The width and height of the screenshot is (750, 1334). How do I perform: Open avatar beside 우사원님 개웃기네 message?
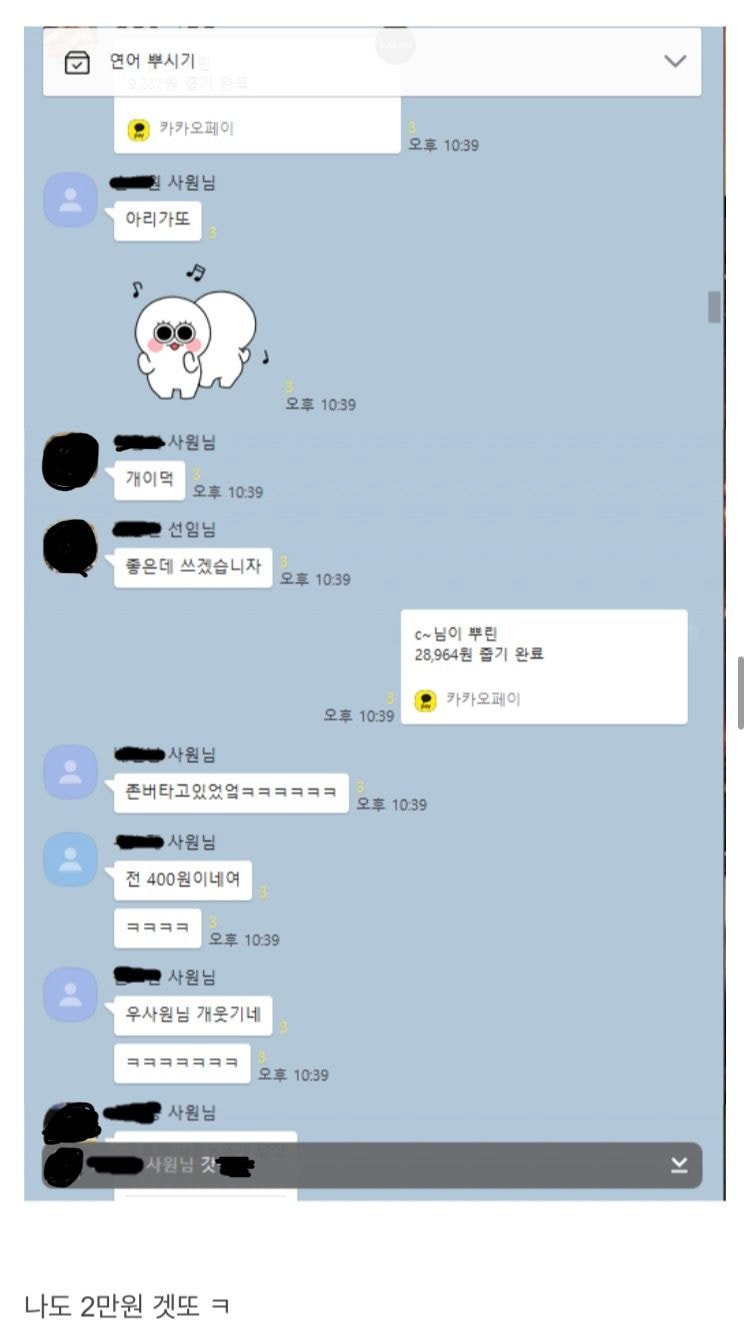coord(71,994)
